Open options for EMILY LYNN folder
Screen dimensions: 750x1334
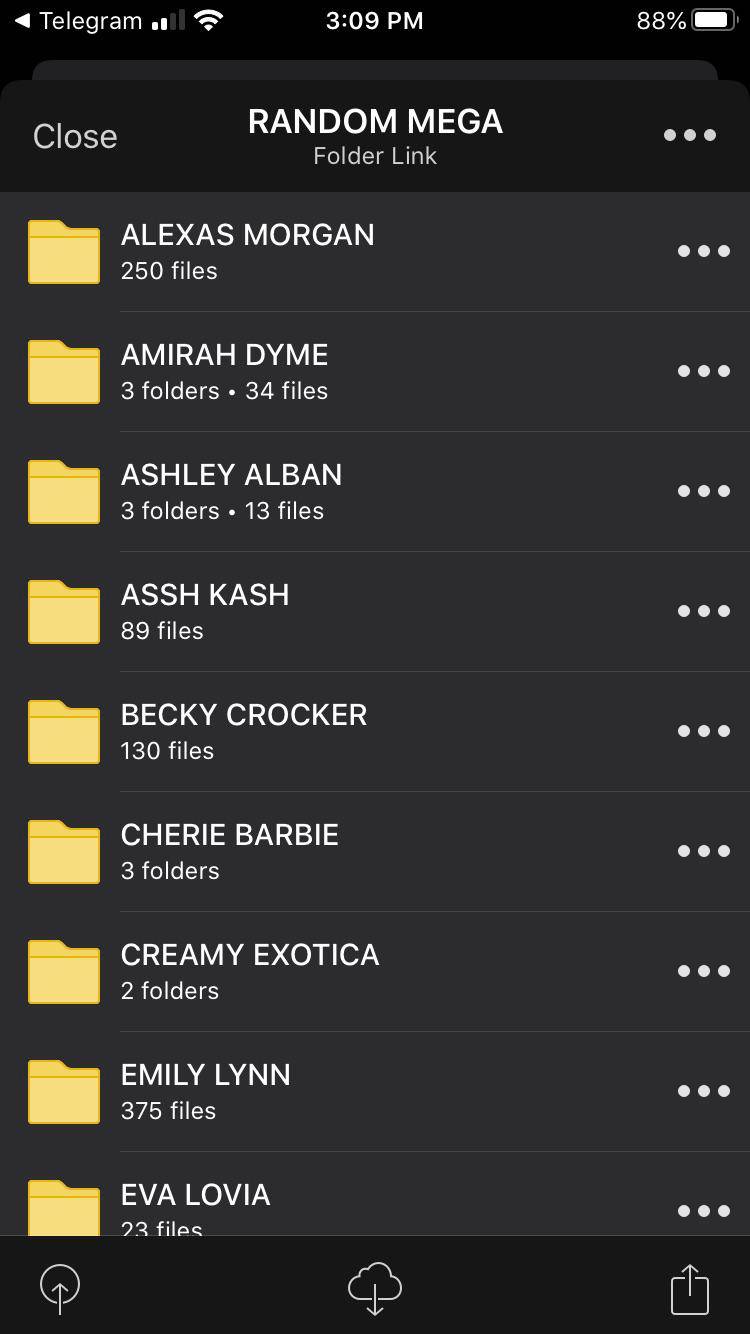pyautogui.click(x=703, y=1091)
